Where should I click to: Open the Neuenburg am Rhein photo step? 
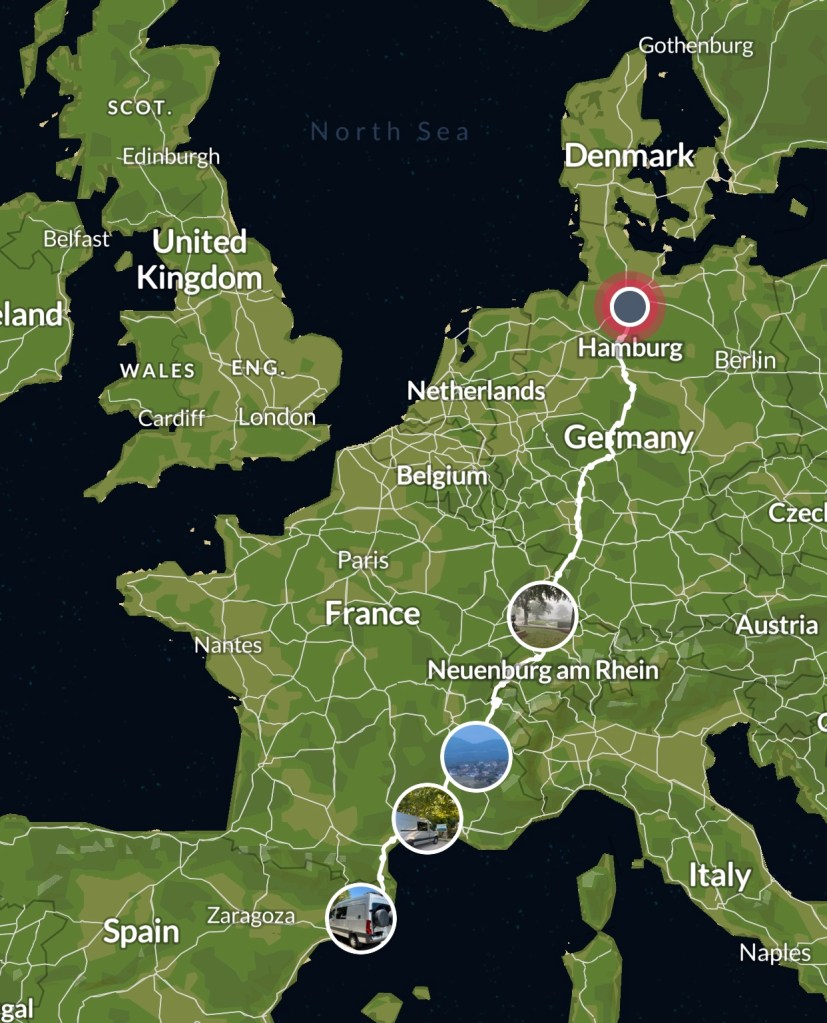[x=542, y=615]
